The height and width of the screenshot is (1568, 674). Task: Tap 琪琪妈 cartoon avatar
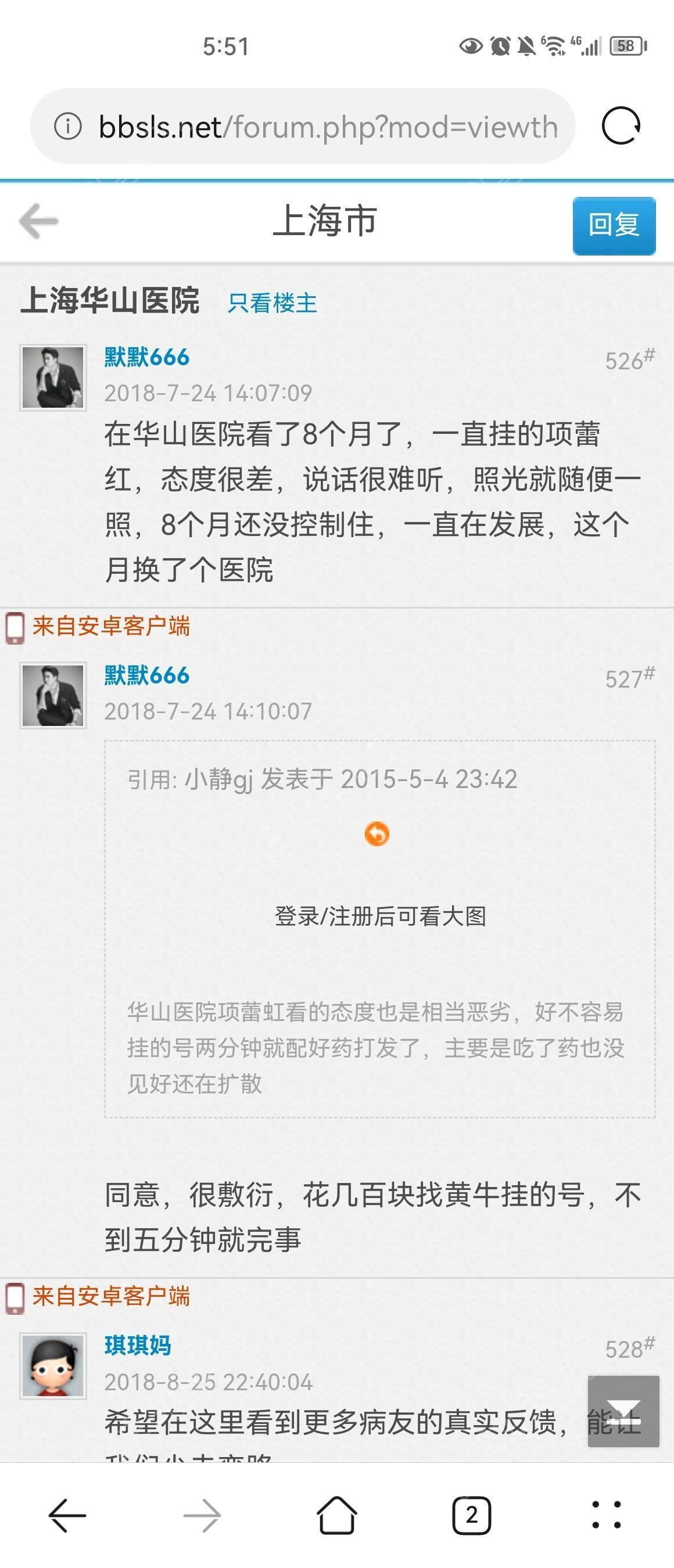coord(53,1366)
